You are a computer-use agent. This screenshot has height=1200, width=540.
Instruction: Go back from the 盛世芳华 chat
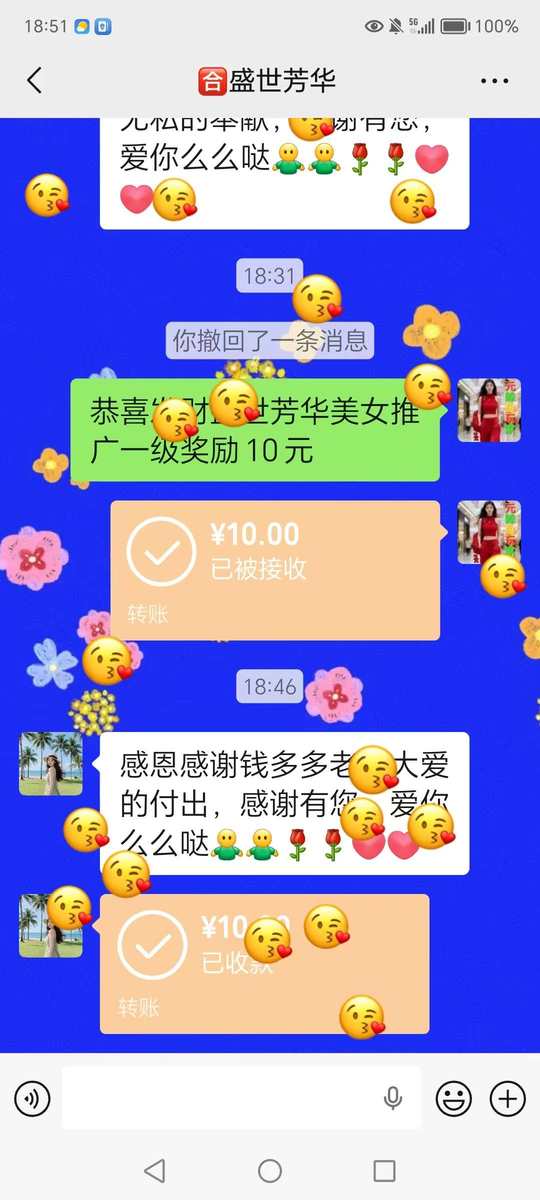pos(35,81)
